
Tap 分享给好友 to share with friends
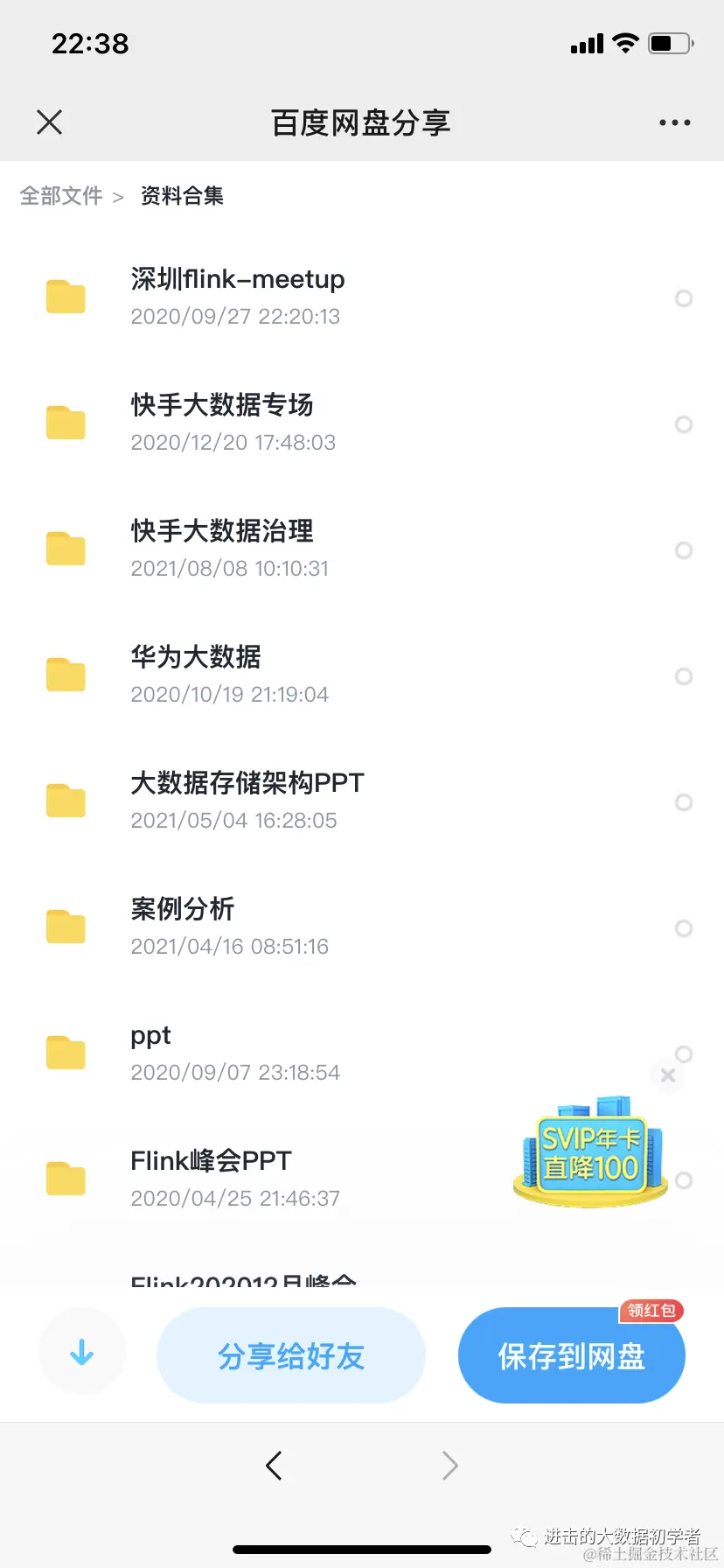[290, 1356]
